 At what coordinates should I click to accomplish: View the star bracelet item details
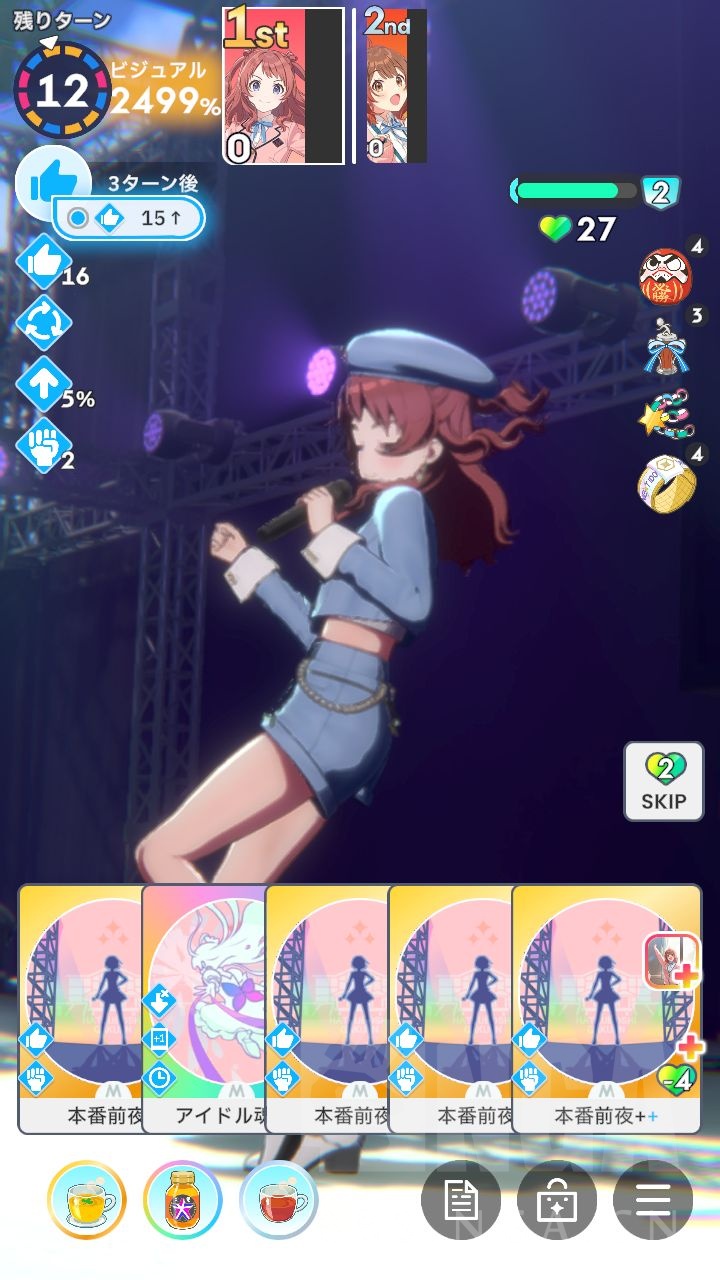tap(666, 414)
